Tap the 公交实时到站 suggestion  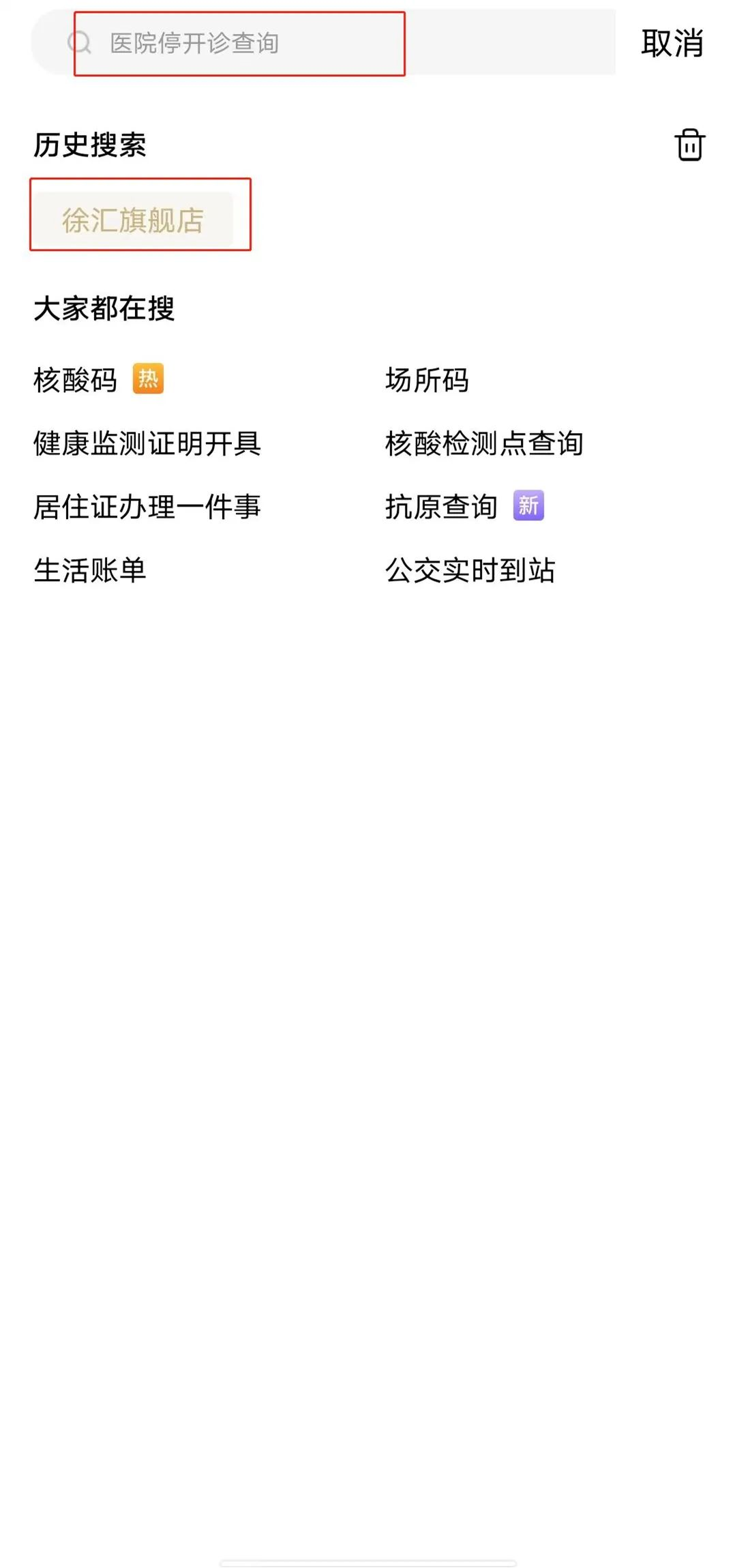[x=470, y=570]
